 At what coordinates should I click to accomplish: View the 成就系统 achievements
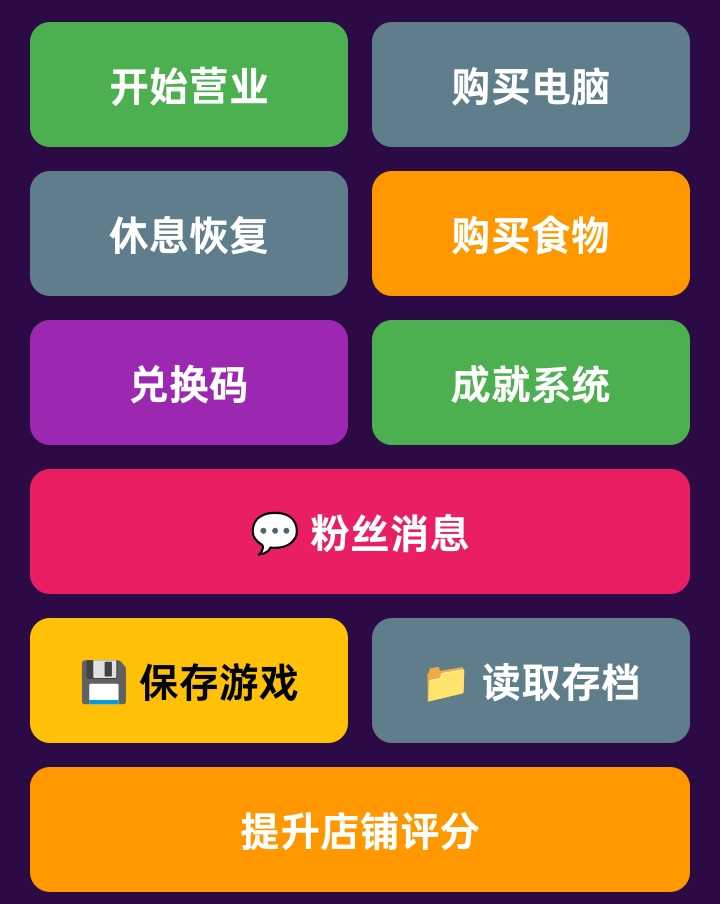(531, 383)
